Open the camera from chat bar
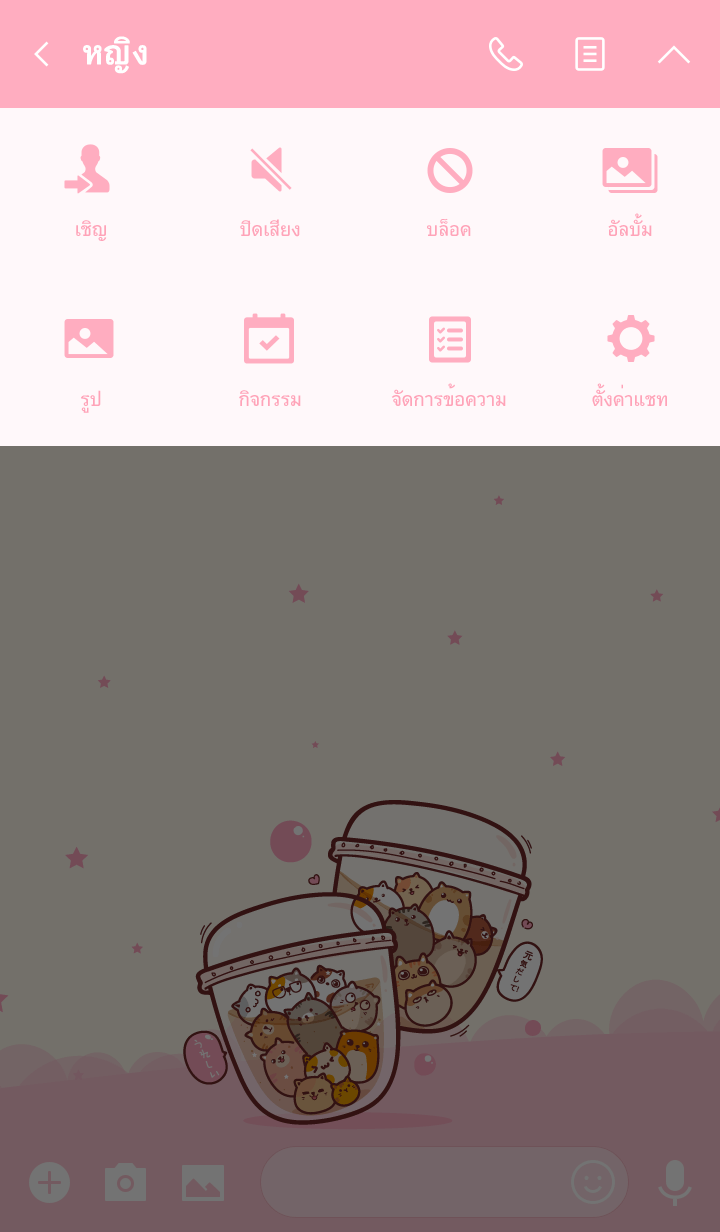The image size is (720, 1232). (x=125, y=1183)
